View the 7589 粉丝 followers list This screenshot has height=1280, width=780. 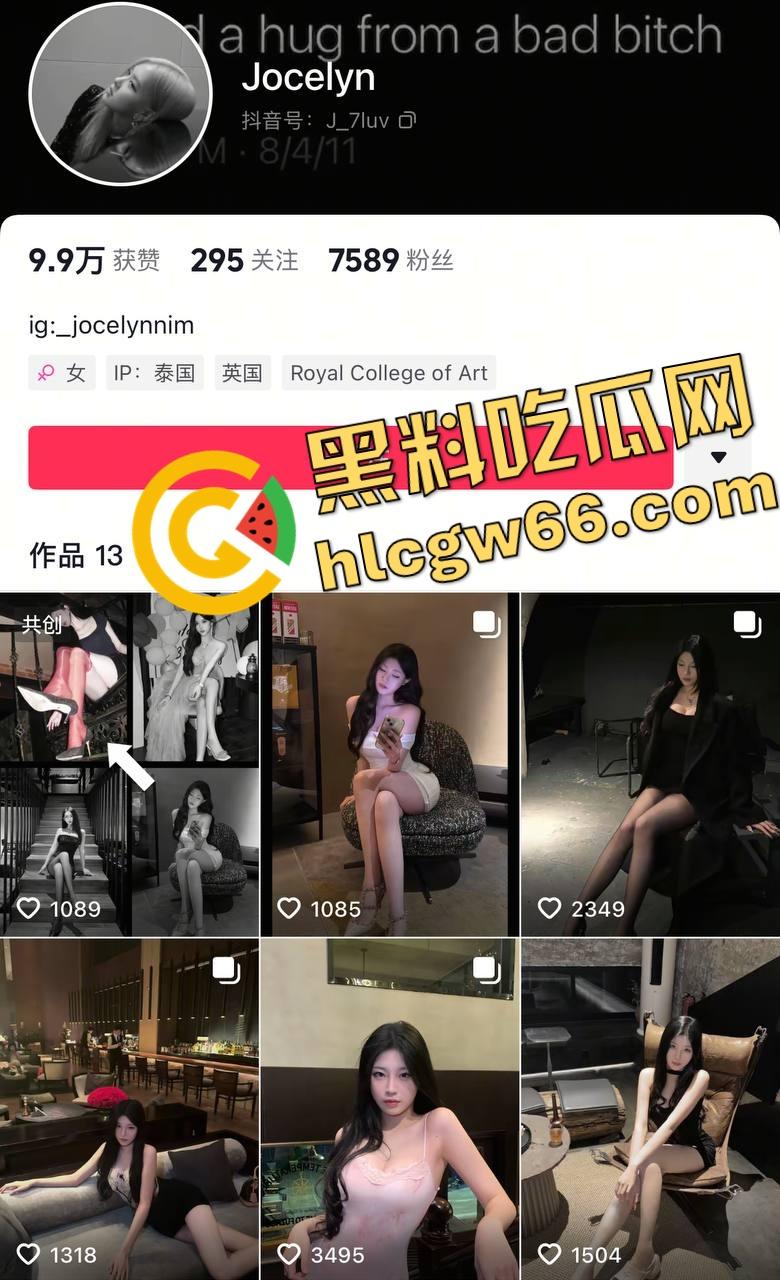(390, 261)
